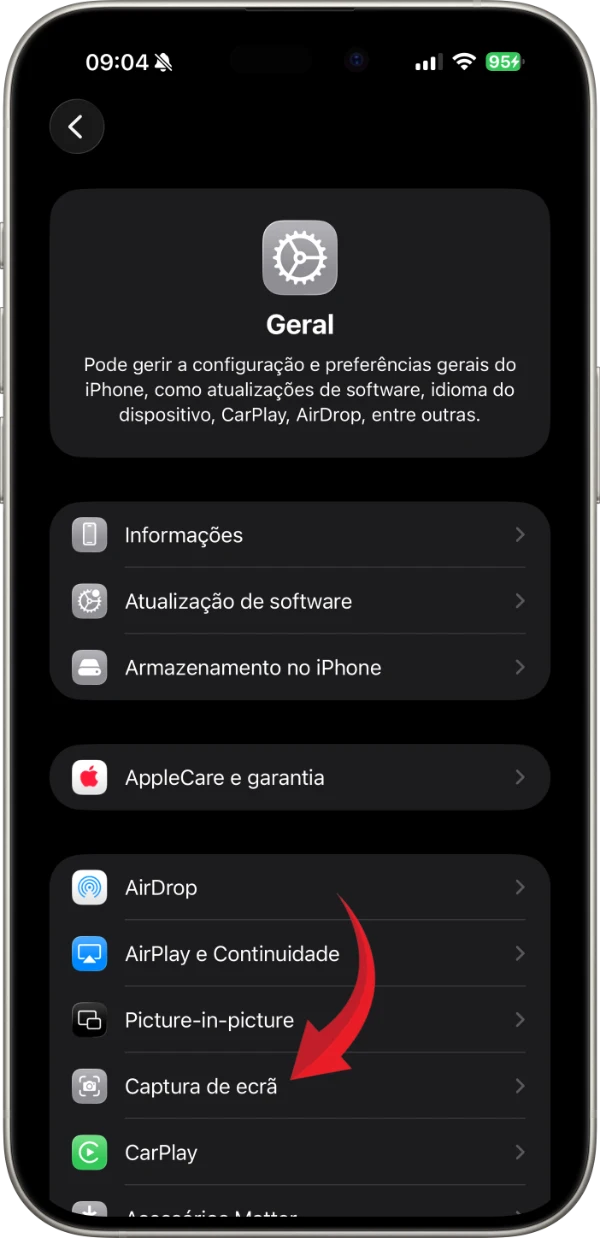This screenshot has width=600, height=1238.
Task: Open Picture-in-picture settings
Action: click(300, 1020)
